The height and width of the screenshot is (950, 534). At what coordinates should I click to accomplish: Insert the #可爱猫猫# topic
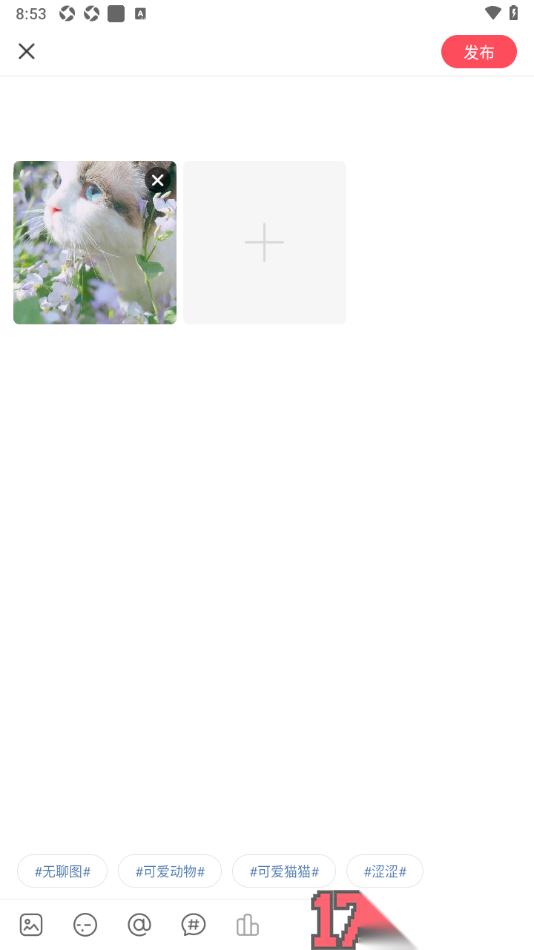[x=284, y=871]
